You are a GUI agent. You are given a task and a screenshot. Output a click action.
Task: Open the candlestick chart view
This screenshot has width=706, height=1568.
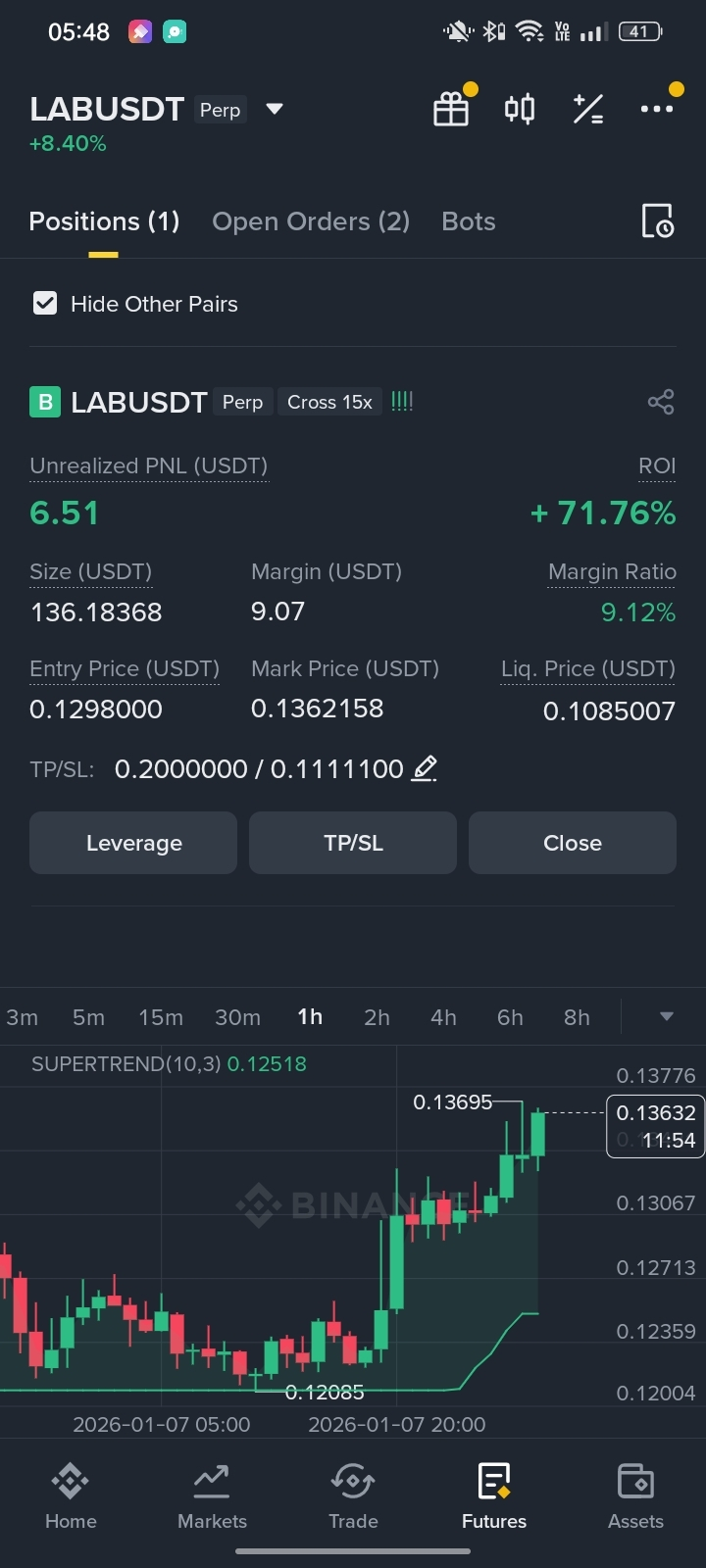pos(520,109)
